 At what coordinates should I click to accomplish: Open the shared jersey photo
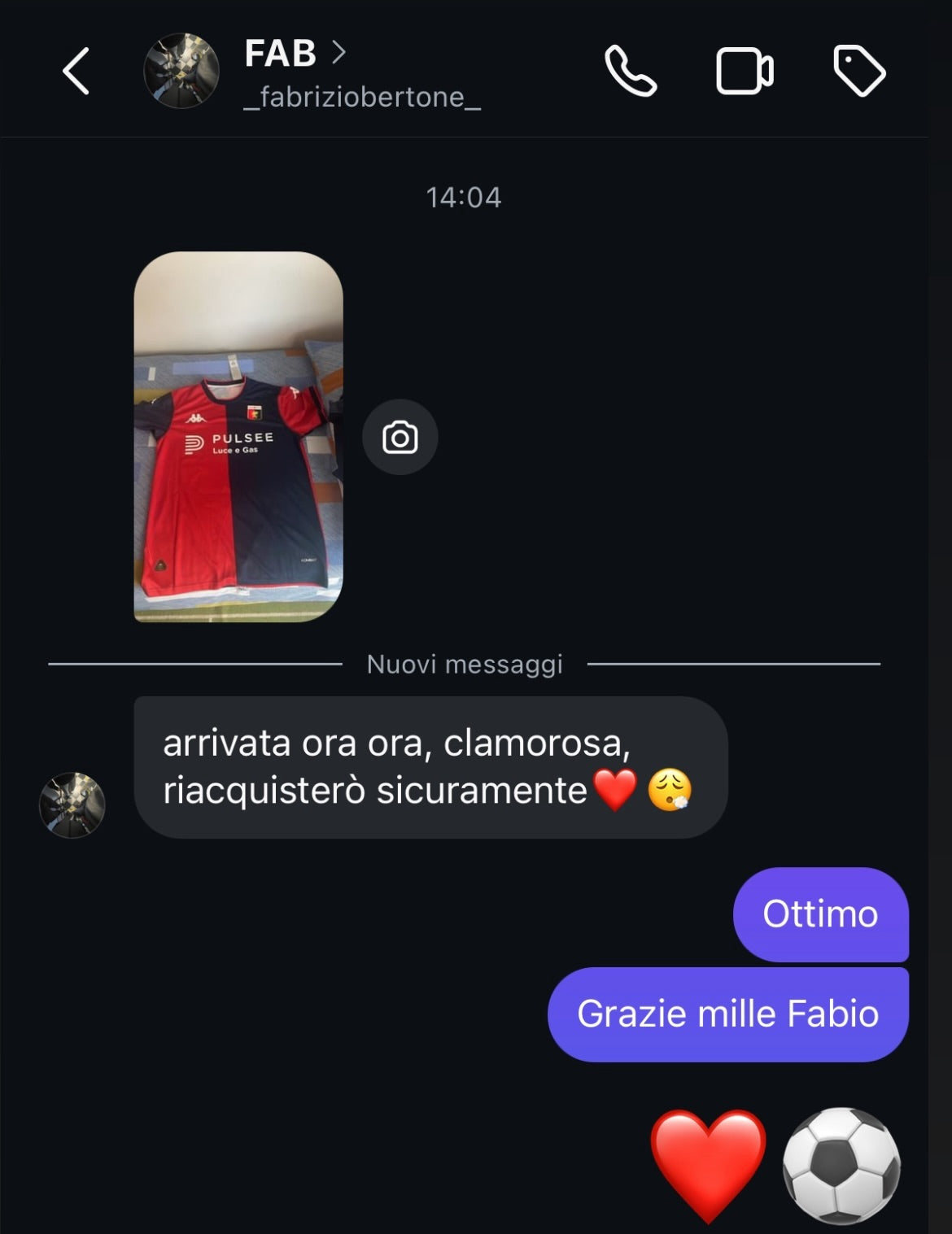coord(238,437)
